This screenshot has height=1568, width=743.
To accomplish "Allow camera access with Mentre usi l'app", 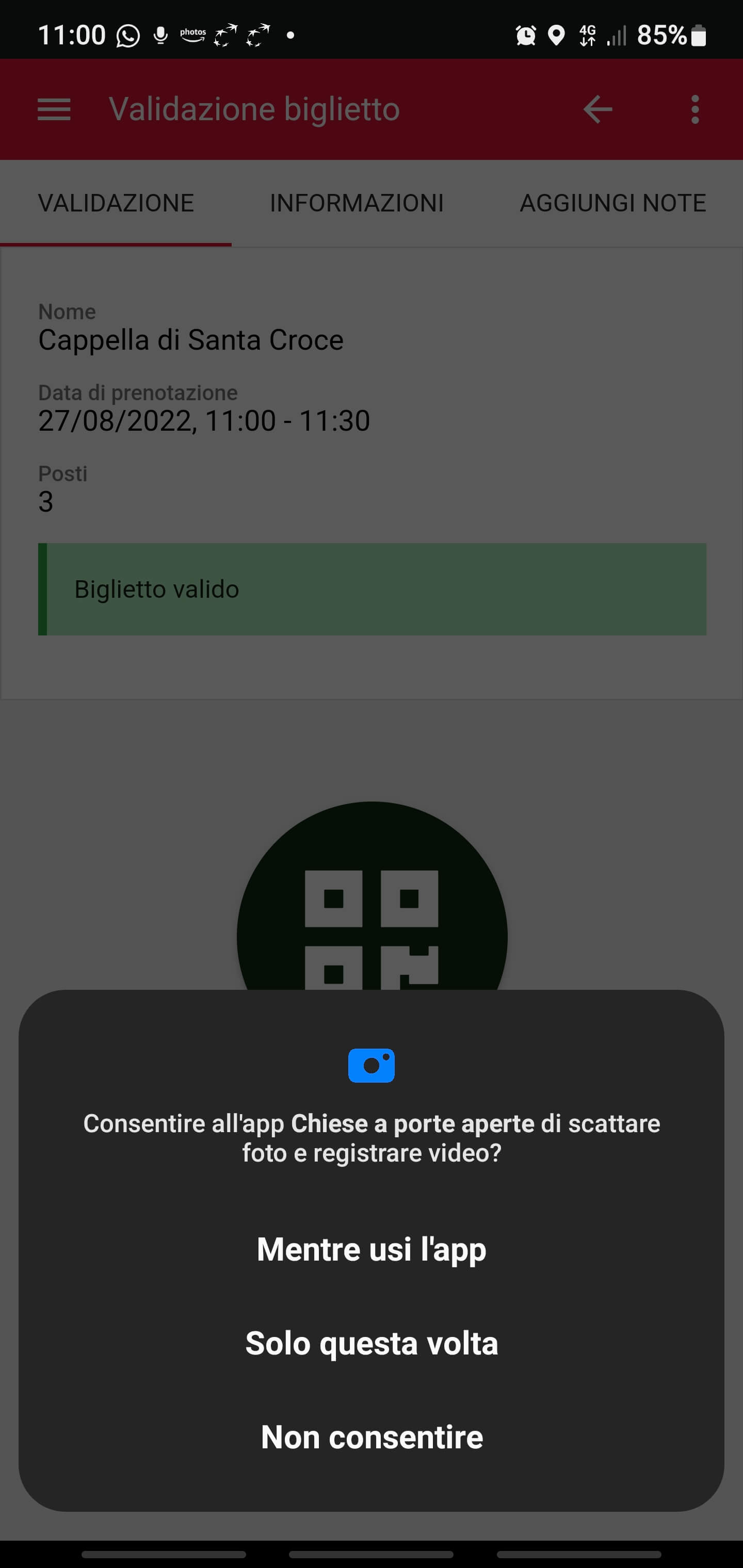I will point(372,1250).
